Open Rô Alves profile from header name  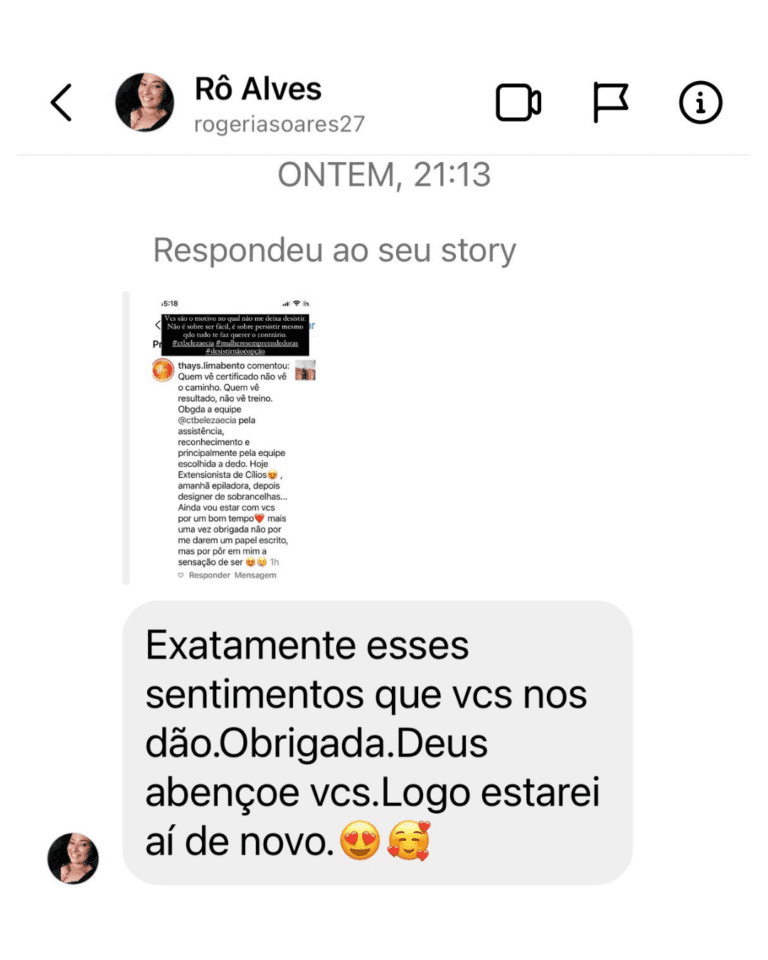[258, 89]
